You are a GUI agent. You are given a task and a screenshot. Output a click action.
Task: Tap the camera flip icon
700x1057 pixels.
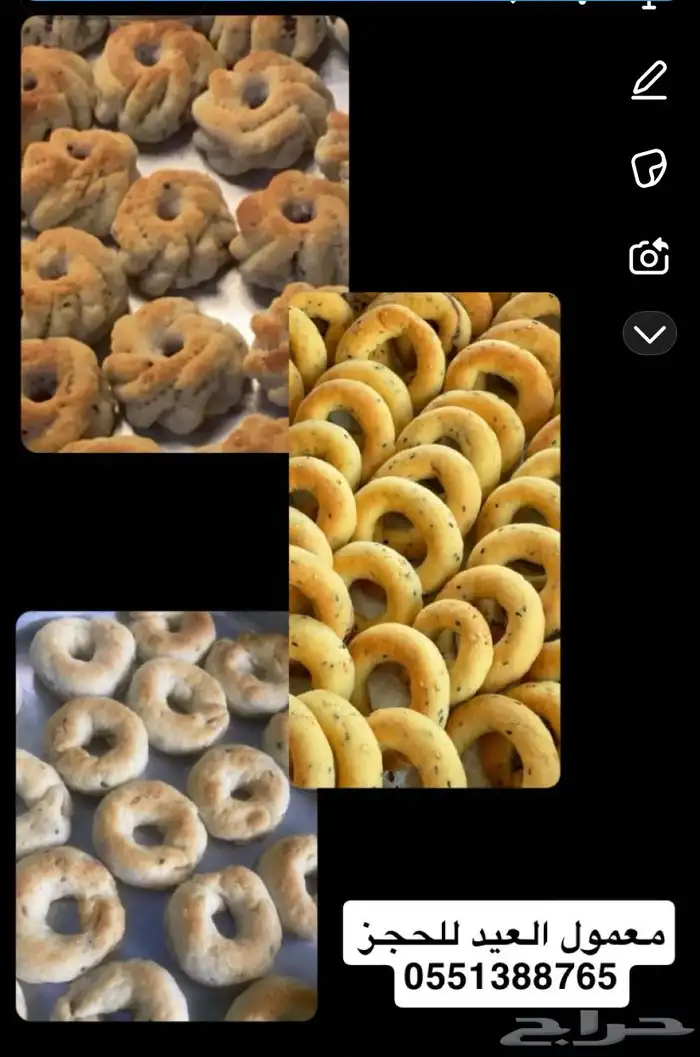point(649,257)
